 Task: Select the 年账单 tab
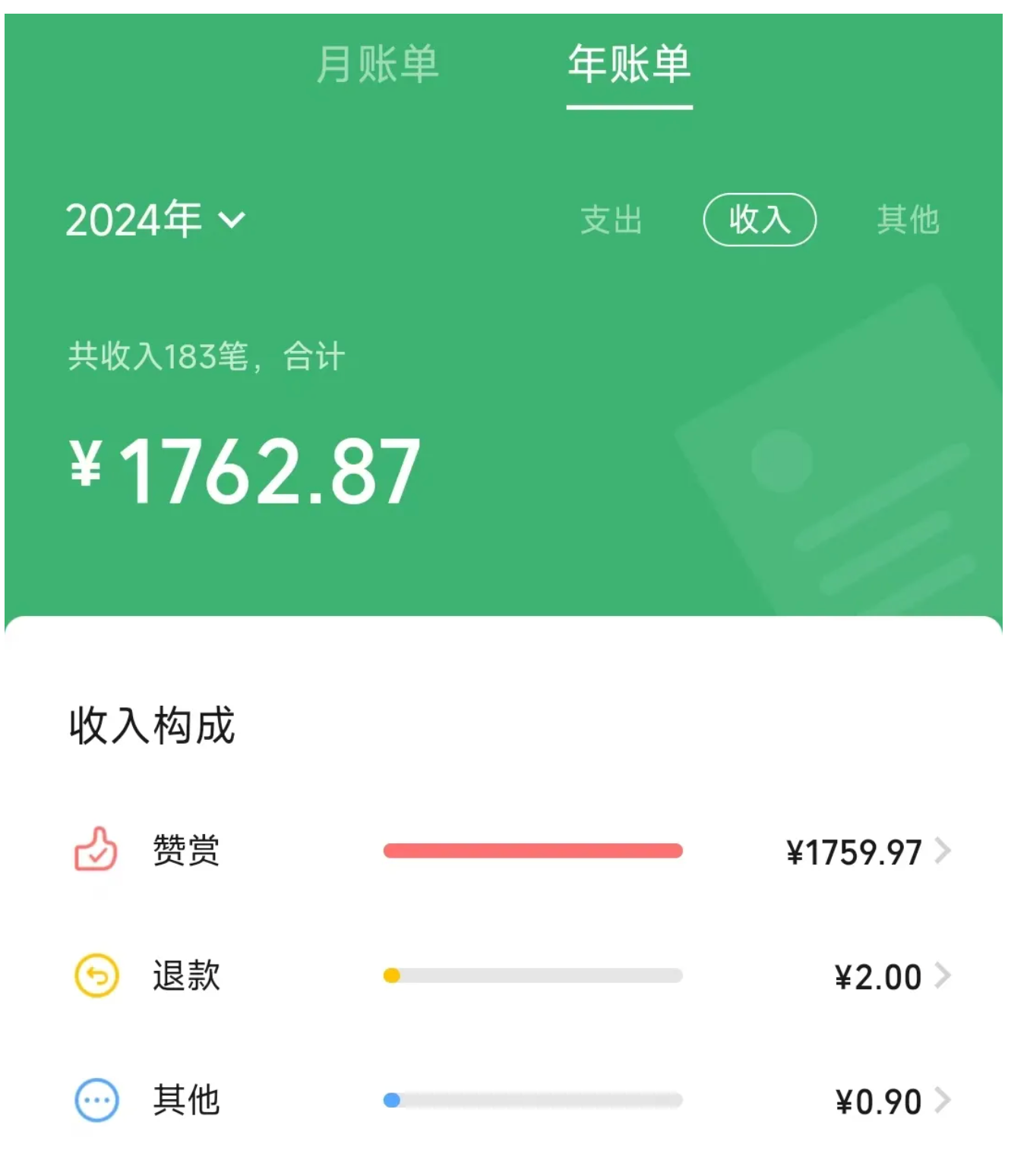(x=629, y=64)
